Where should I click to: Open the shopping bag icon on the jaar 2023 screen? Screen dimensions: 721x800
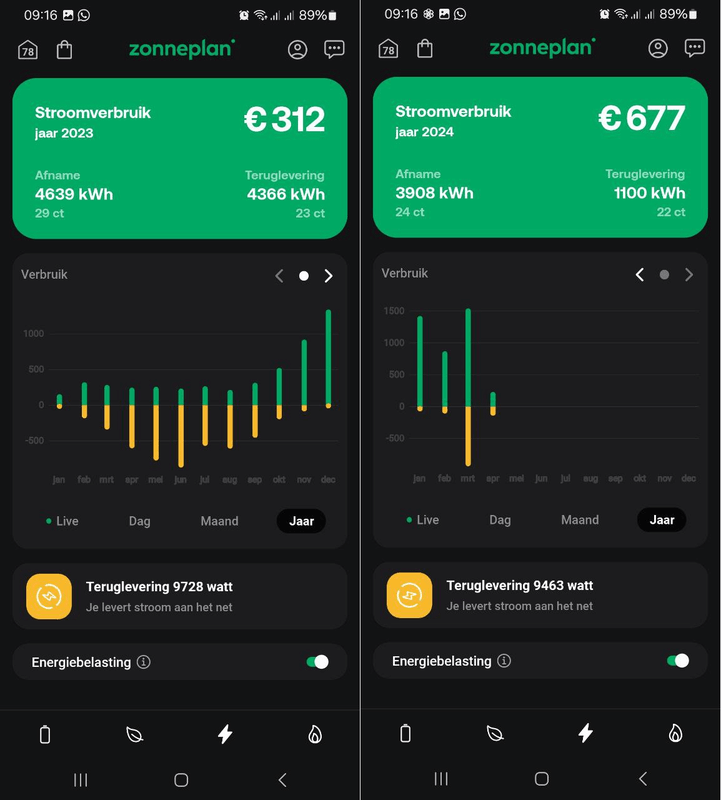pyautogui.click(x=64, y=49)
